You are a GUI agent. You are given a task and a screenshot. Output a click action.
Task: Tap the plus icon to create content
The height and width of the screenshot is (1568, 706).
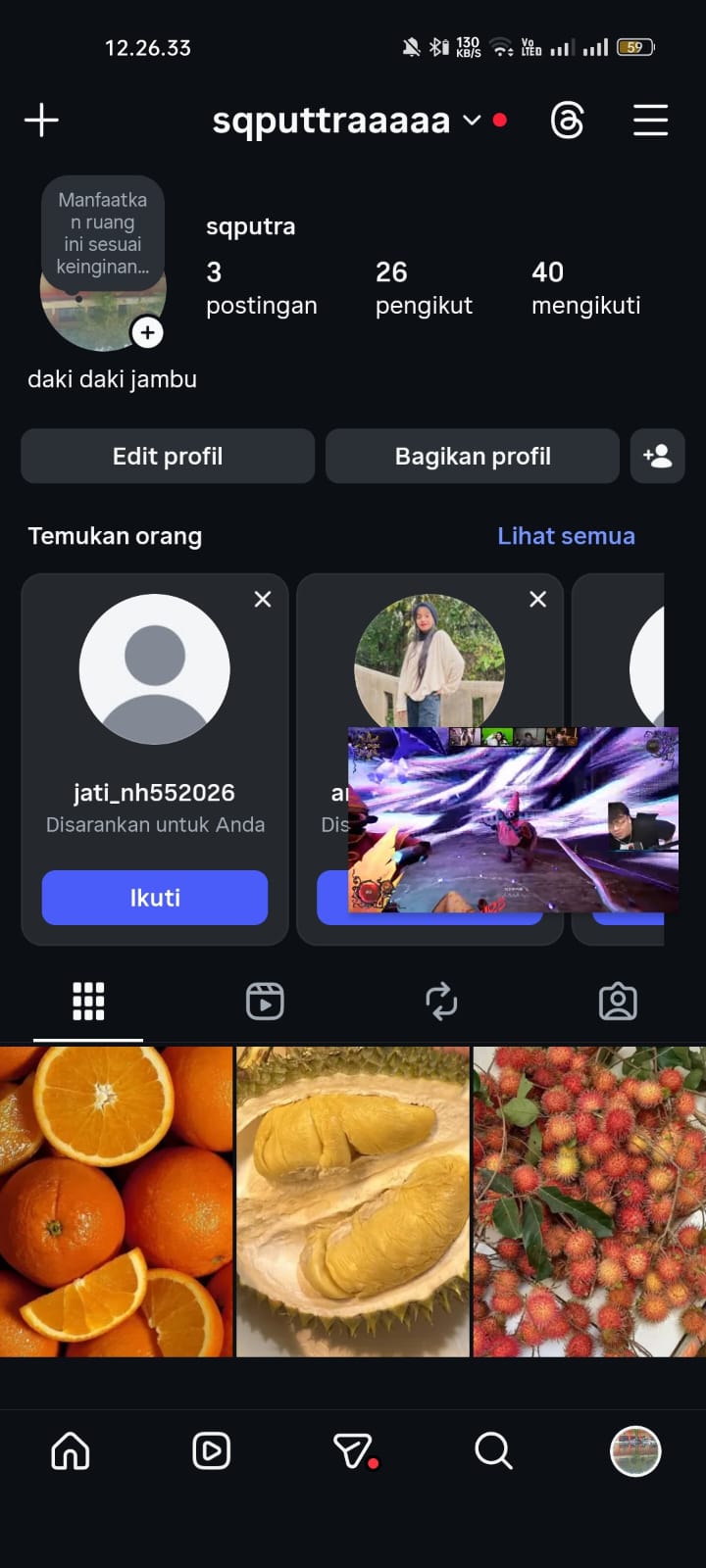(41, 121)
